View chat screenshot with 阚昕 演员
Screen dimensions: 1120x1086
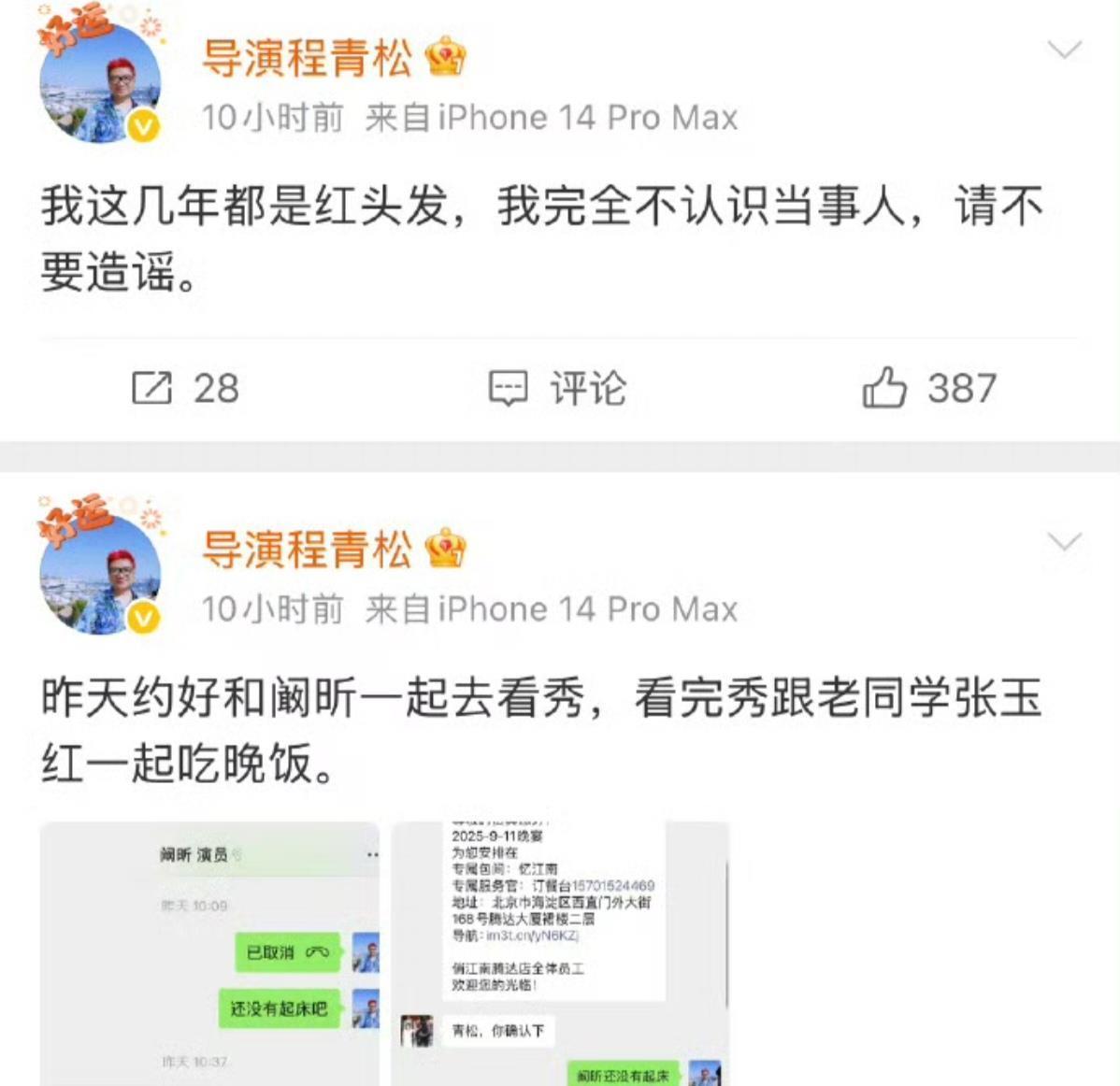click(209, 953)
